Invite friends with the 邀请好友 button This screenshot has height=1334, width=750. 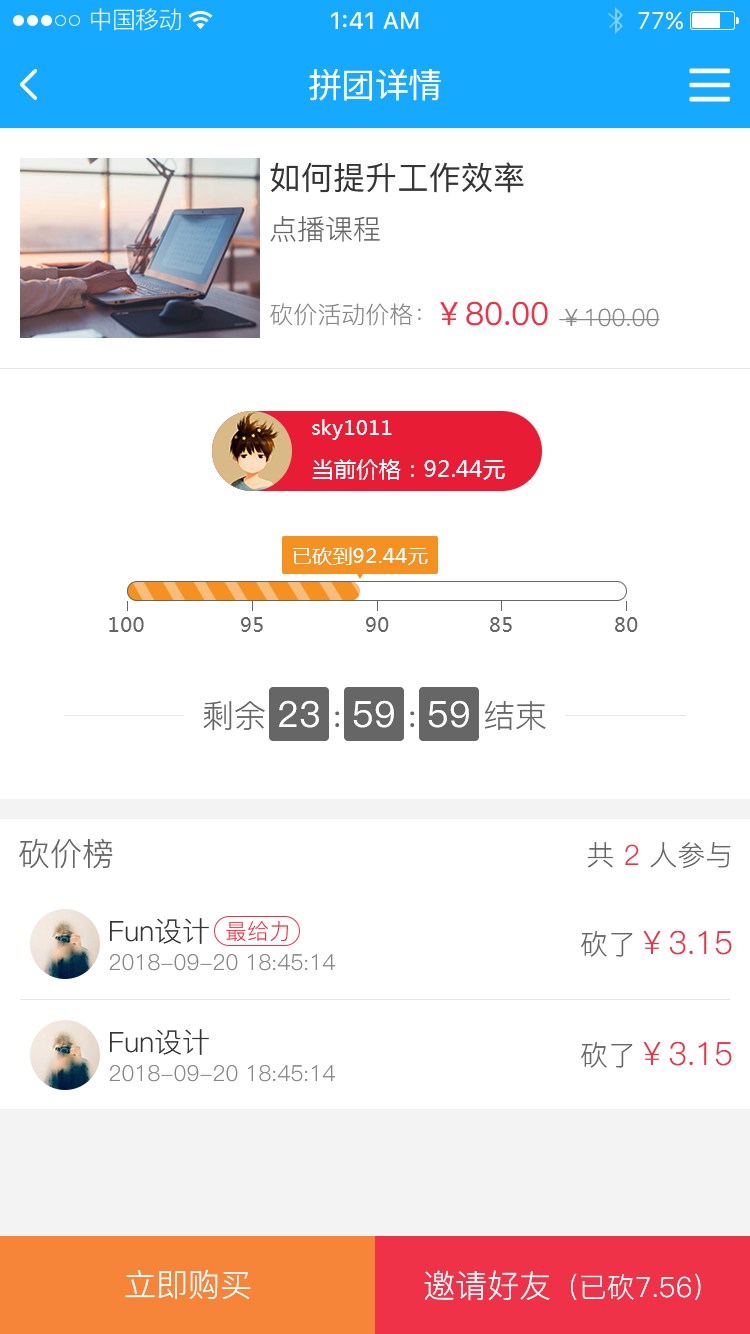coord(562,1285)
